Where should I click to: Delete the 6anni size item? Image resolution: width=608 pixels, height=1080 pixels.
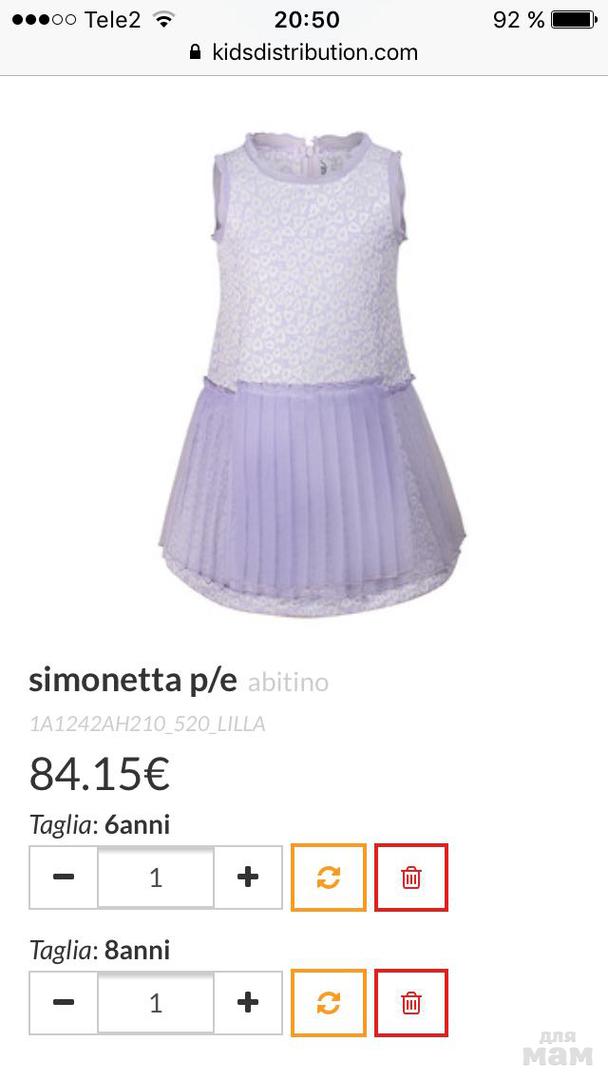(x=411, y=878)
